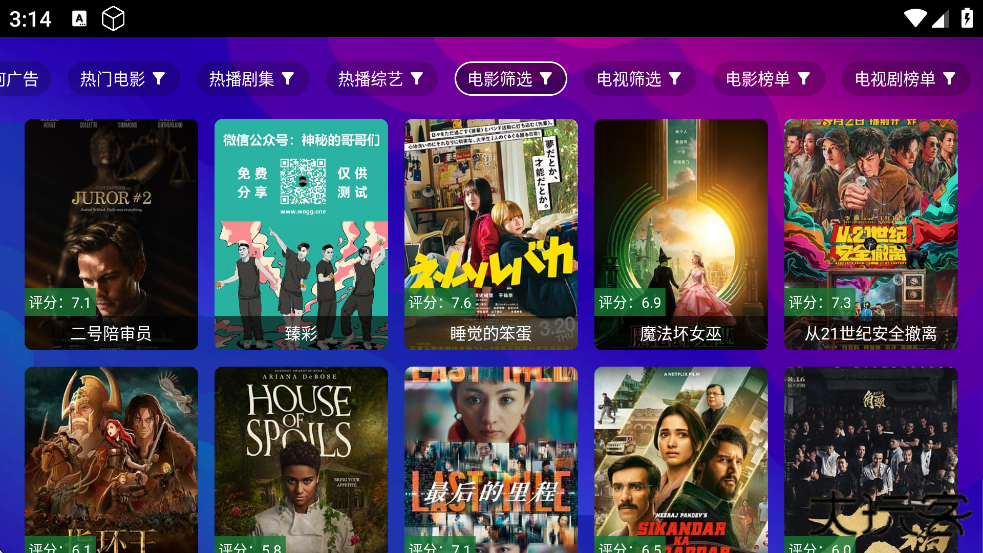Open the House of Spoils poster

(301, 460)
